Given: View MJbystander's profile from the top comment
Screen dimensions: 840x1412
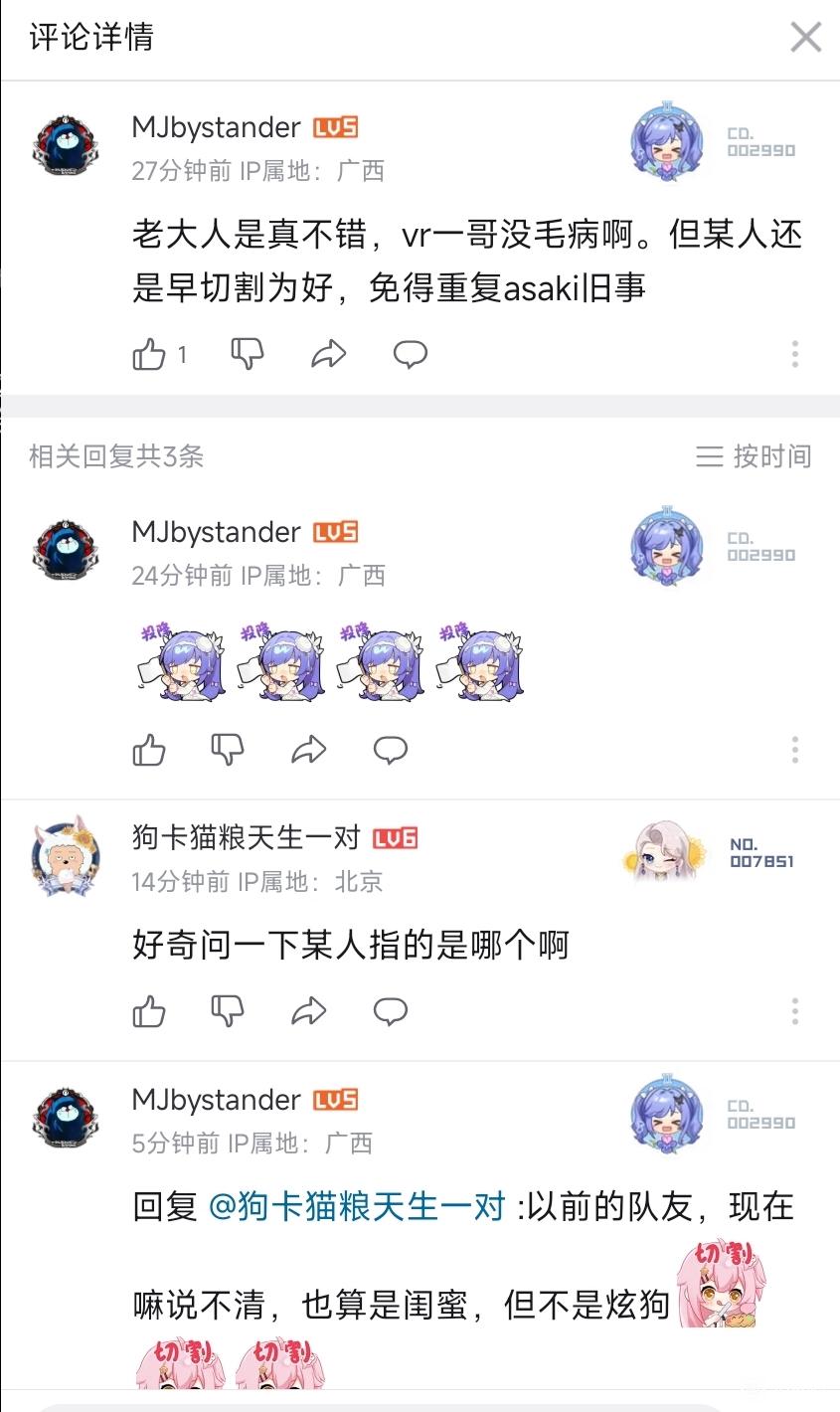Looking at the screenshot, I should click(x=66, y=147).
